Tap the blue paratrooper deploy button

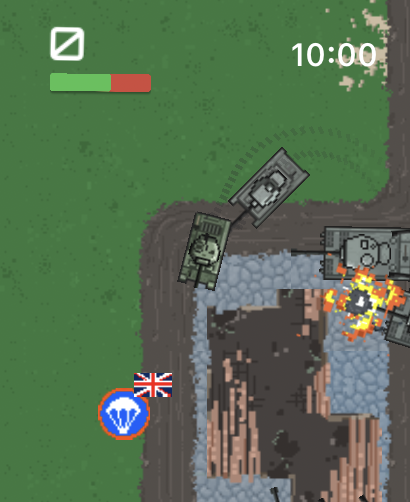tap(124, 414)
